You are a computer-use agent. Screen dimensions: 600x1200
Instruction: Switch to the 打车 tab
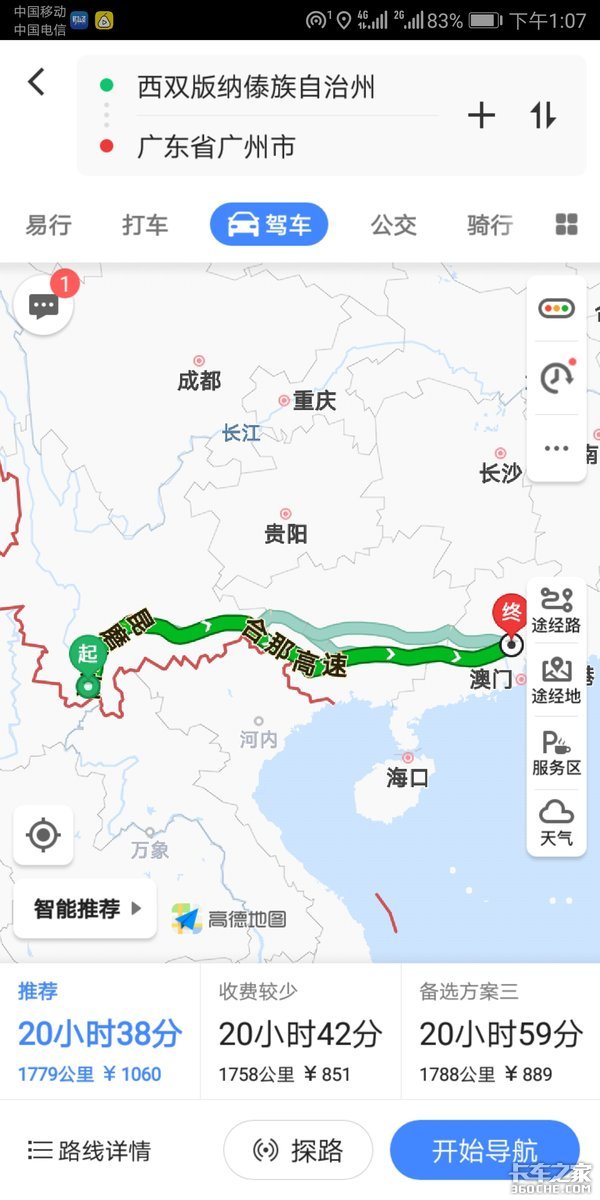[145, 225]
